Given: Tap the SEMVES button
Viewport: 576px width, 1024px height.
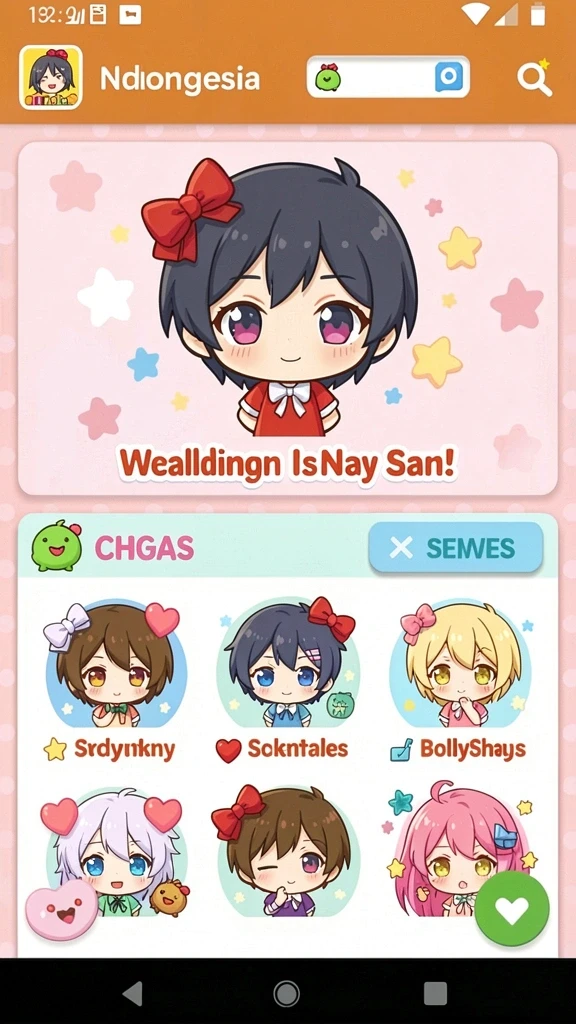Looking at the screenshot, I should 456,548.
